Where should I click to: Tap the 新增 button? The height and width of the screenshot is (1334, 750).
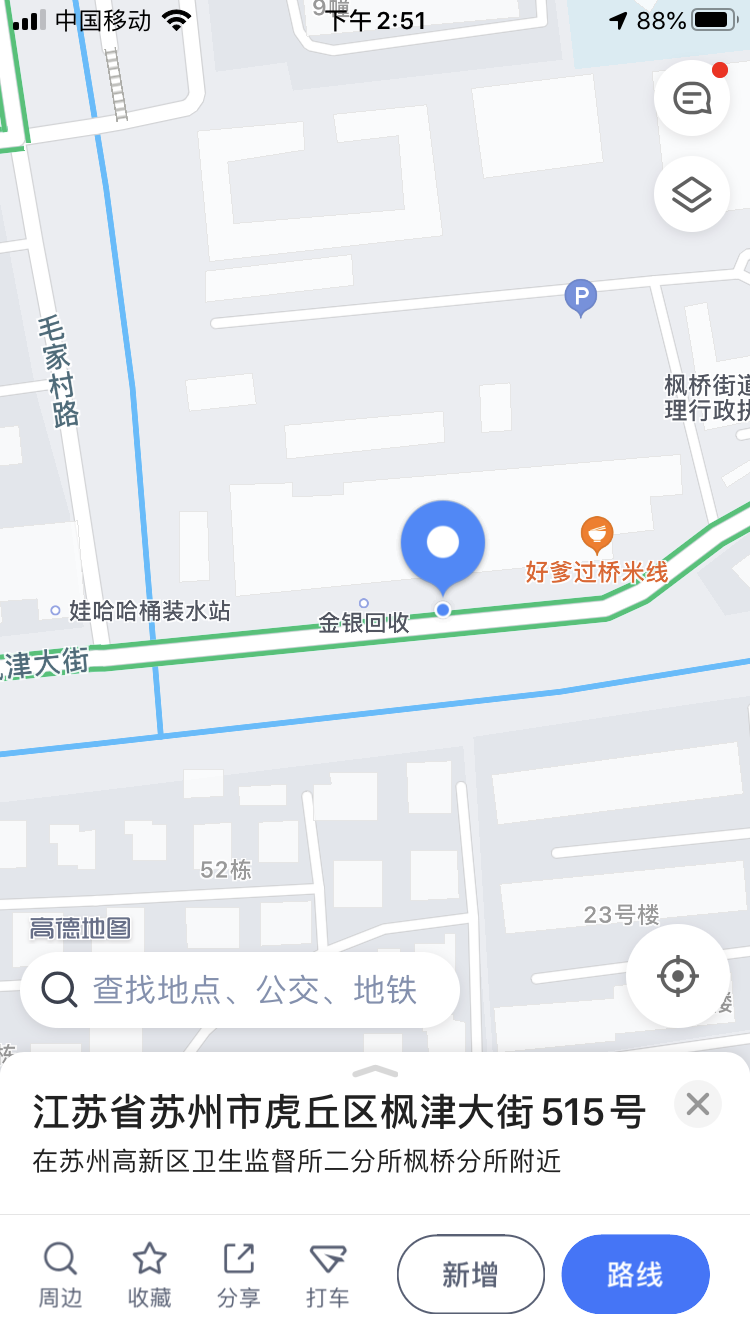(x=470, y=1274)
